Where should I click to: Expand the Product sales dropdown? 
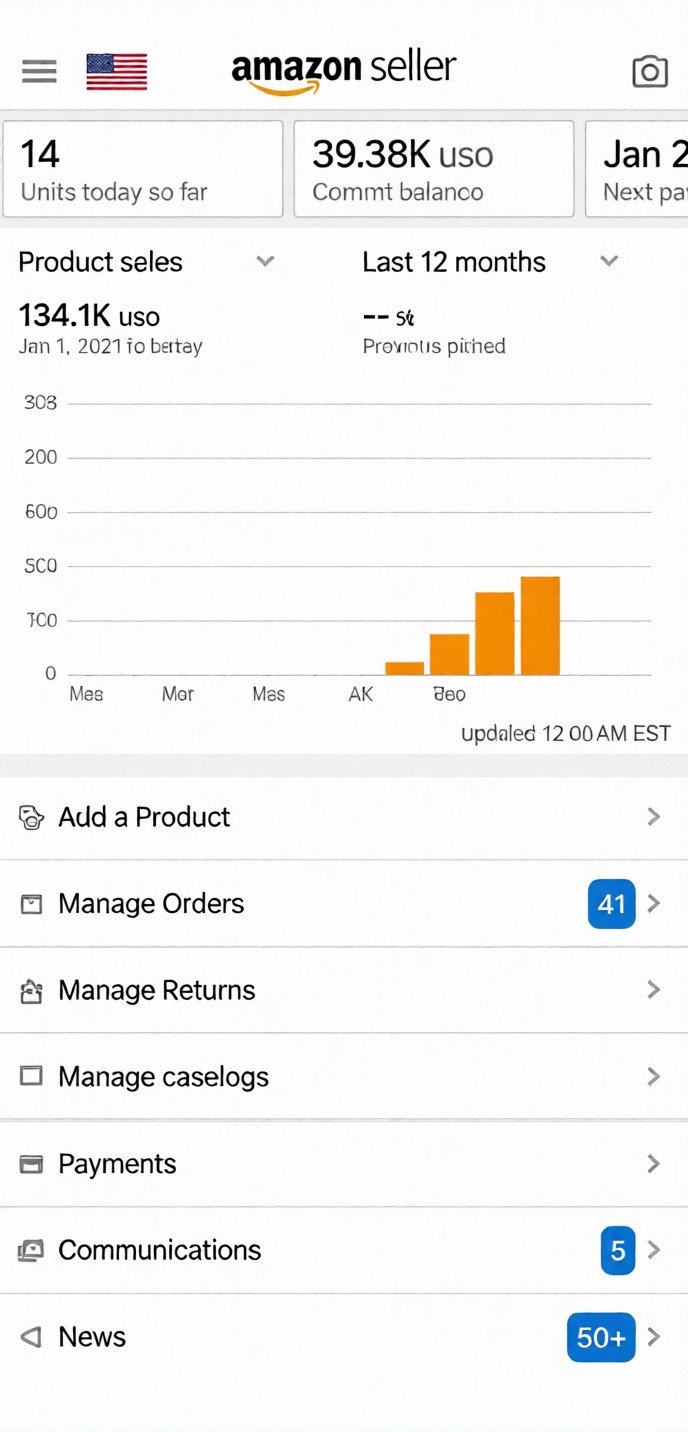click(146, 262)
